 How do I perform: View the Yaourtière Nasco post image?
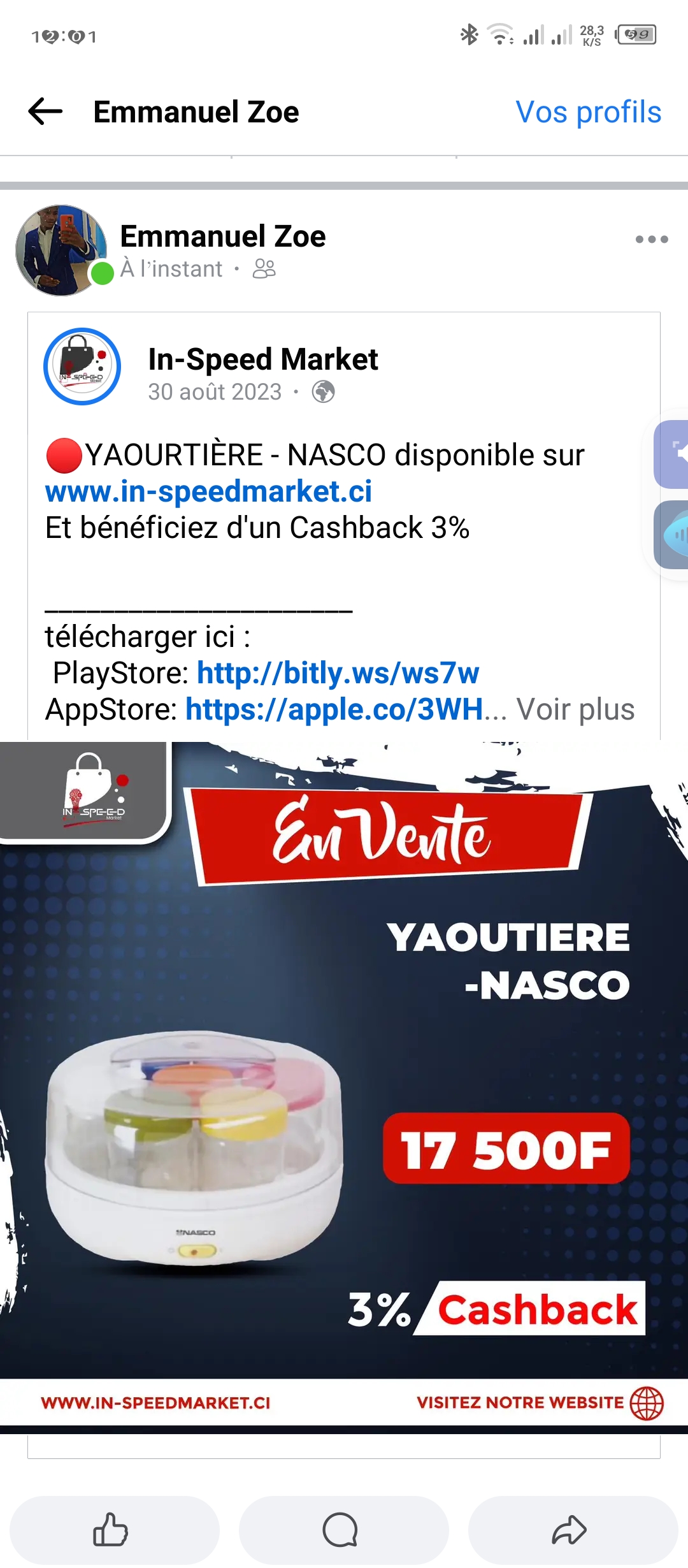[344, 1084]
